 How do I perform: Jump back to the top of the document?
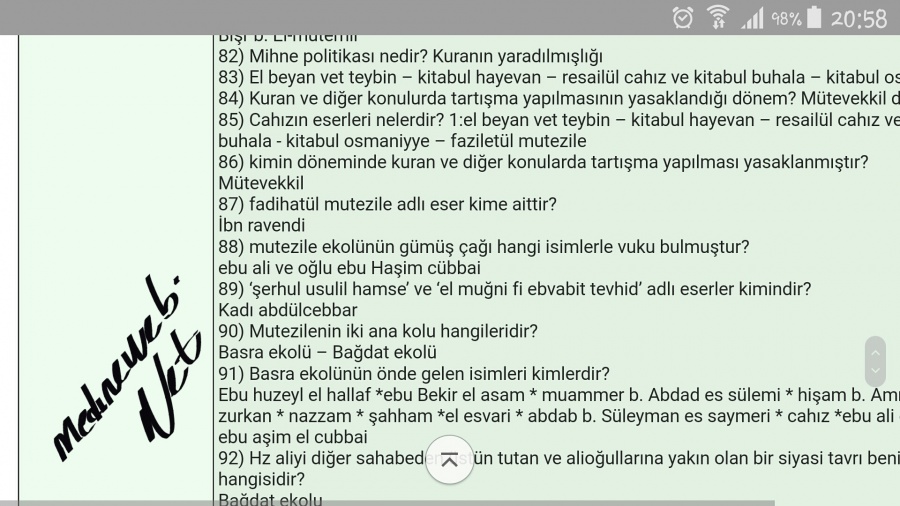[x=449, y=460]
